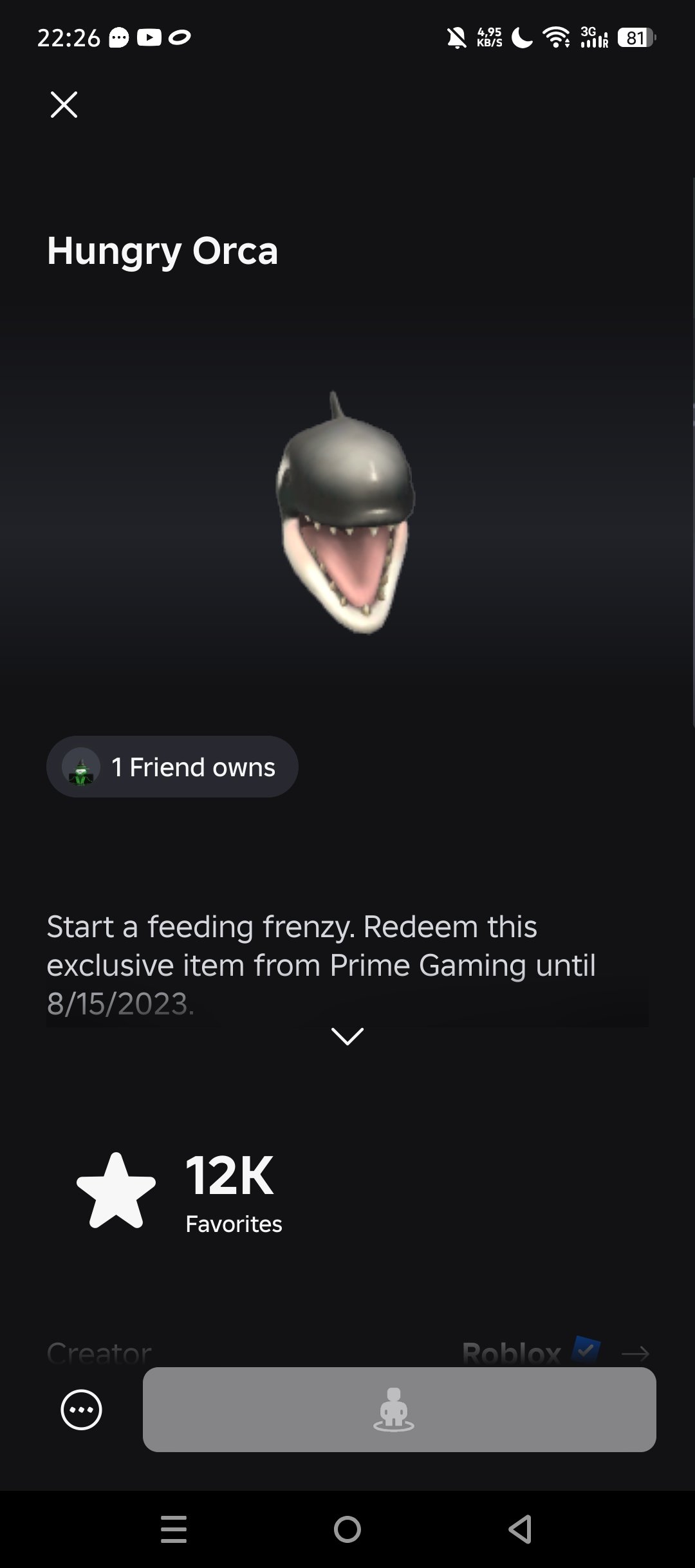Open the 1 Friend owns chip

(x=172, y=767)
